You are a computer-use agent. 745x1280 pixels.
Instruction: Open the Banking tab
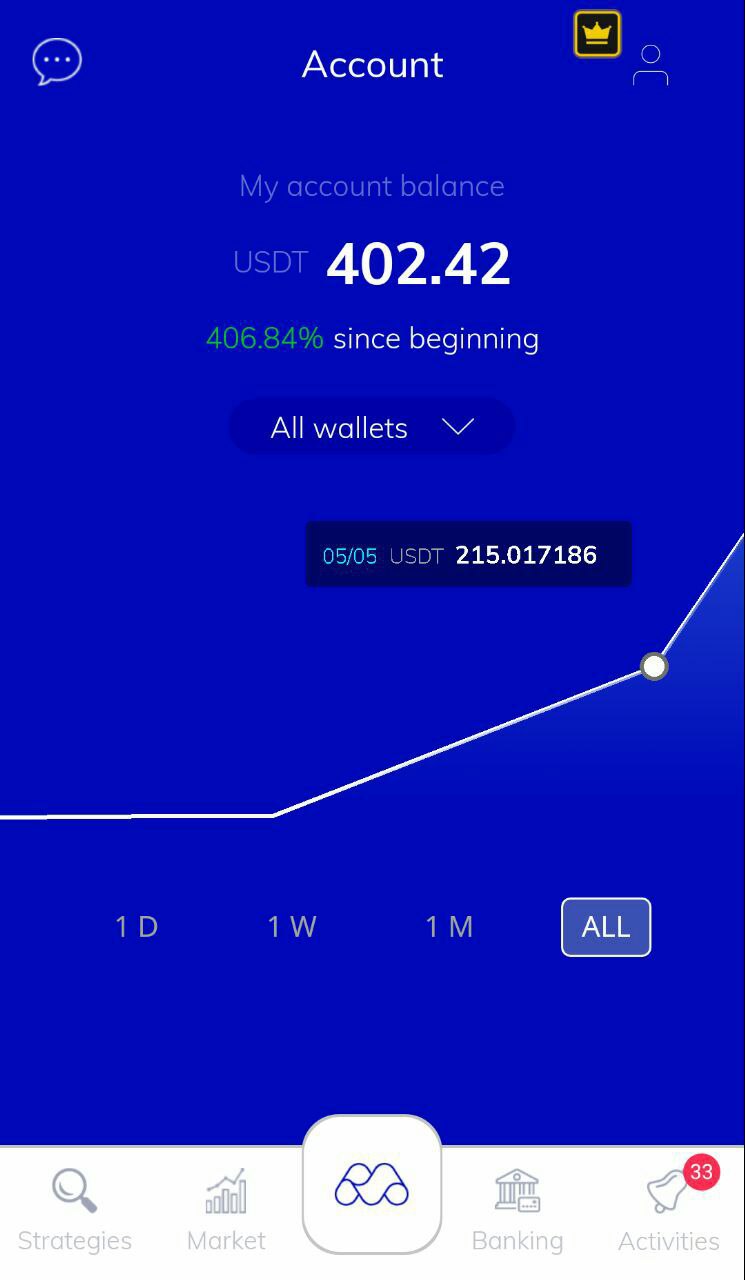[517, 1211]
